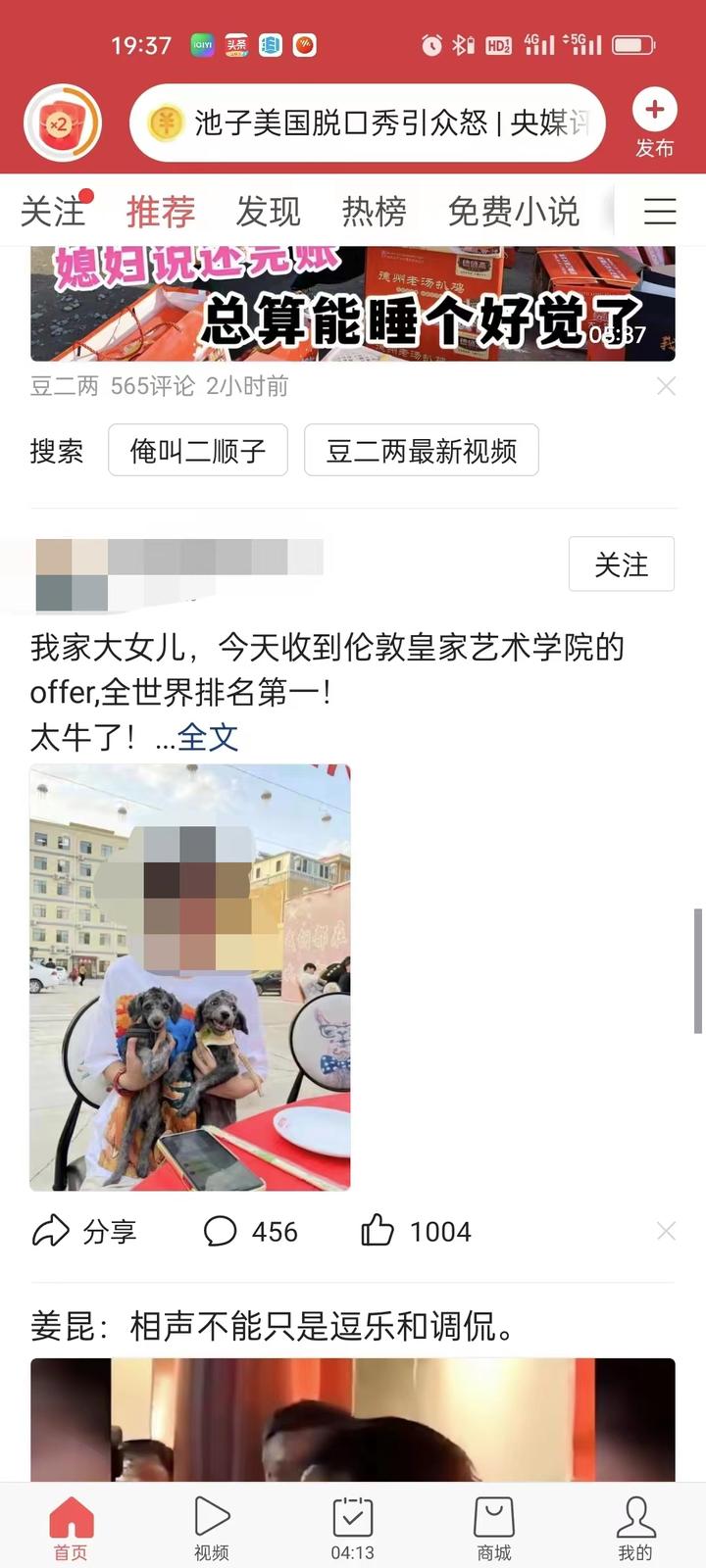Viewport: 706px width, 1568px height.
Task: Open the search box about 池子美国脱口秀
Action: (368, 123)
